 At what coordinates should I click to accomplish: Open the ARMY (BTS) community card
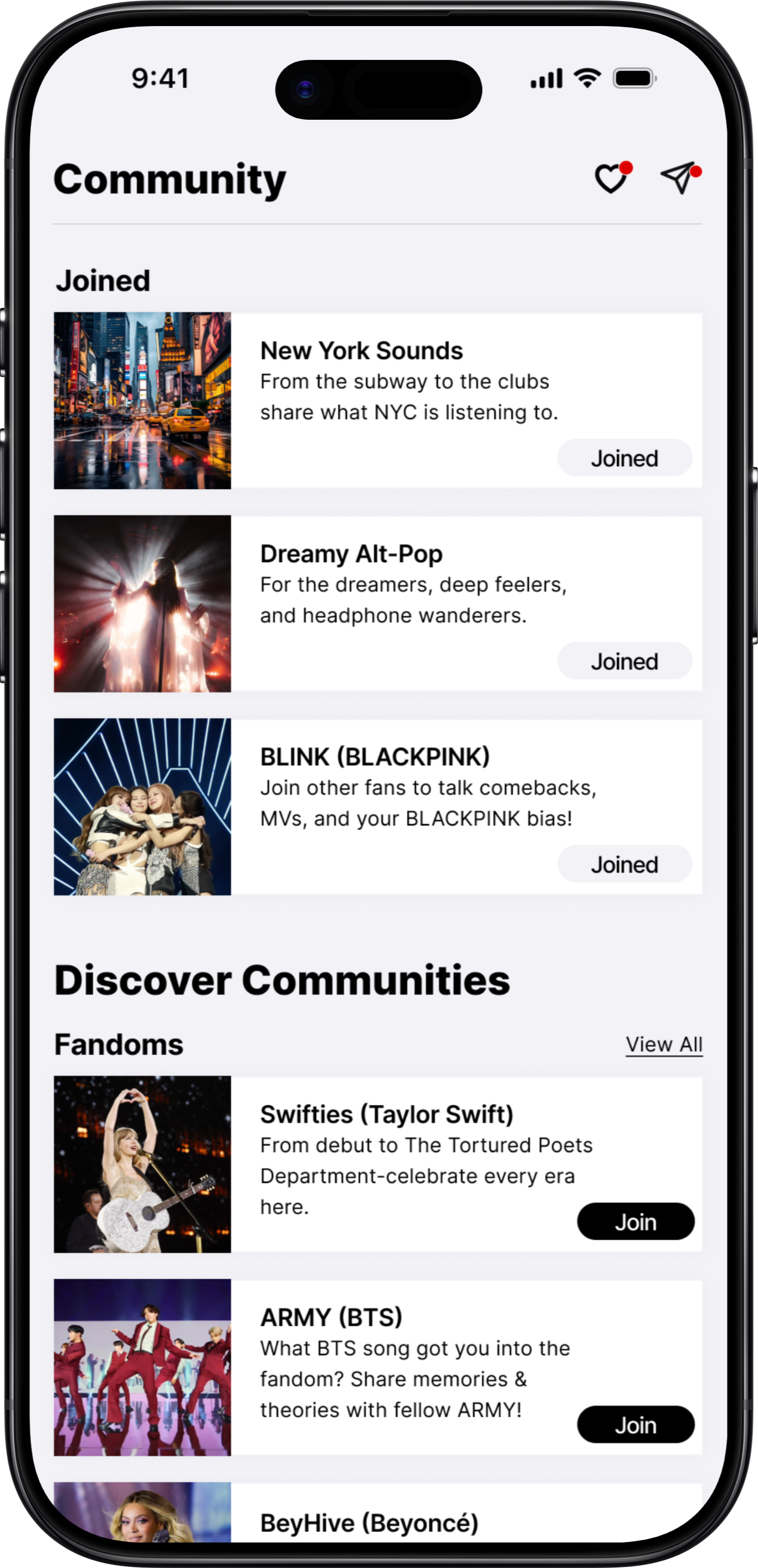coord(331,1318)
